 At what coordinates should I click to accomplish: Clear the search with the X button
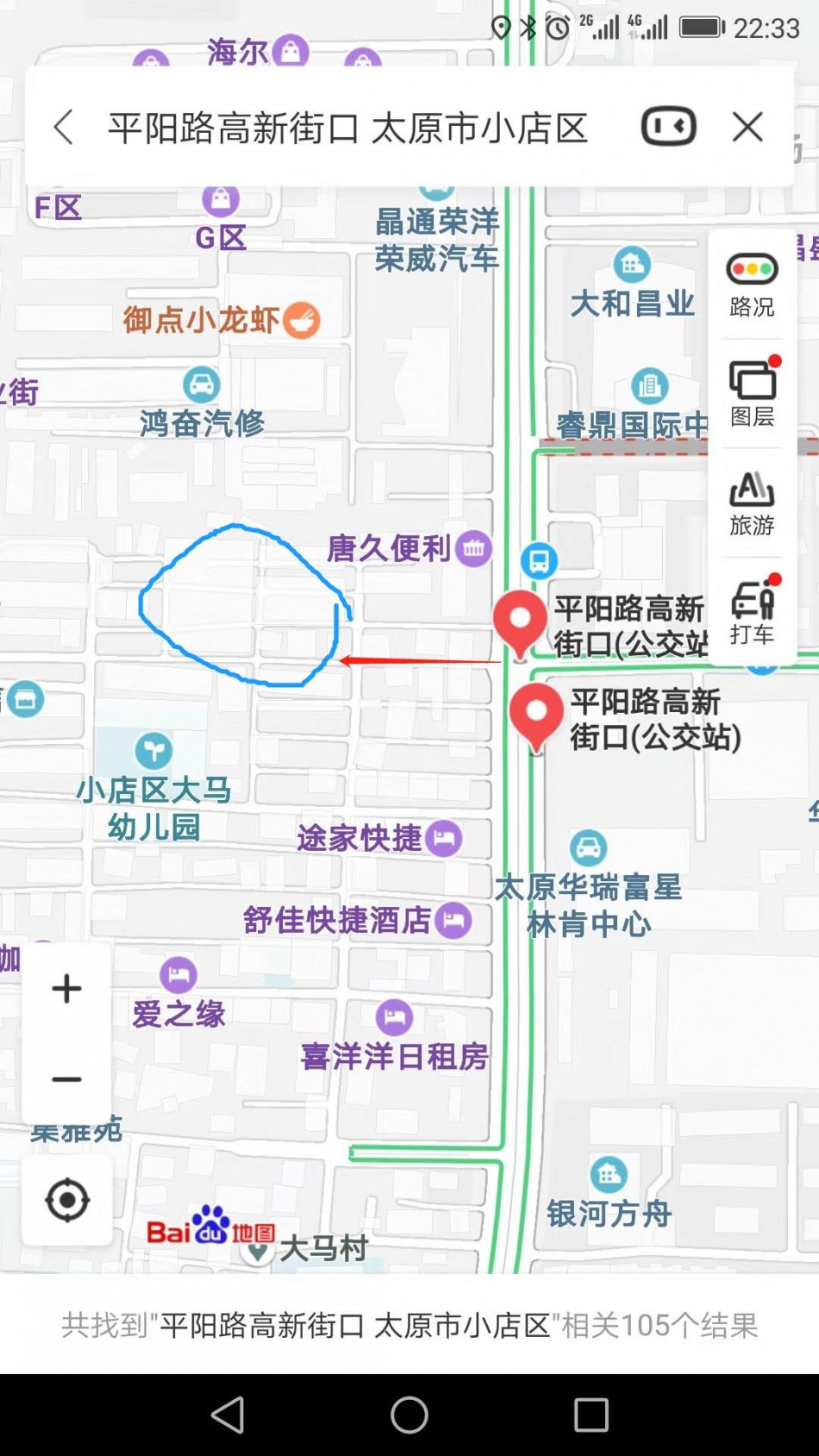tap(747, 128)
